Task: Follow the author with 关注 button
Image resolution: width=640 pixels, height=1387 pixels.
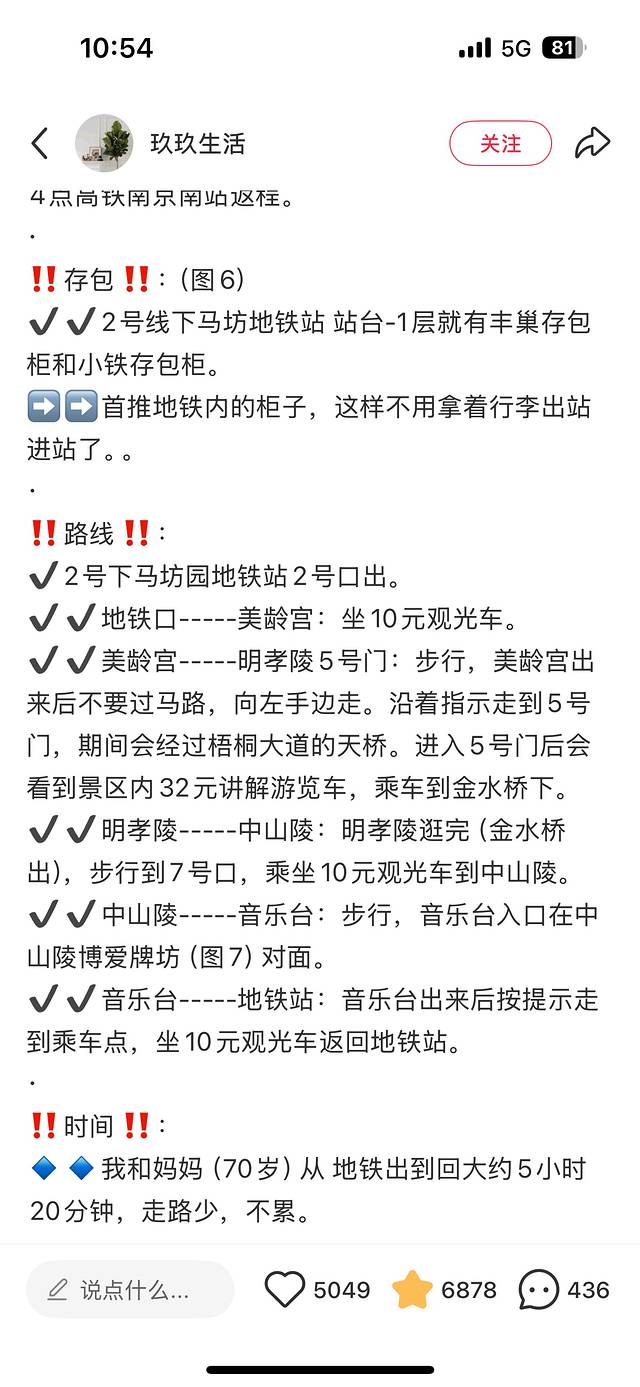Action: [x=500, y=144]
